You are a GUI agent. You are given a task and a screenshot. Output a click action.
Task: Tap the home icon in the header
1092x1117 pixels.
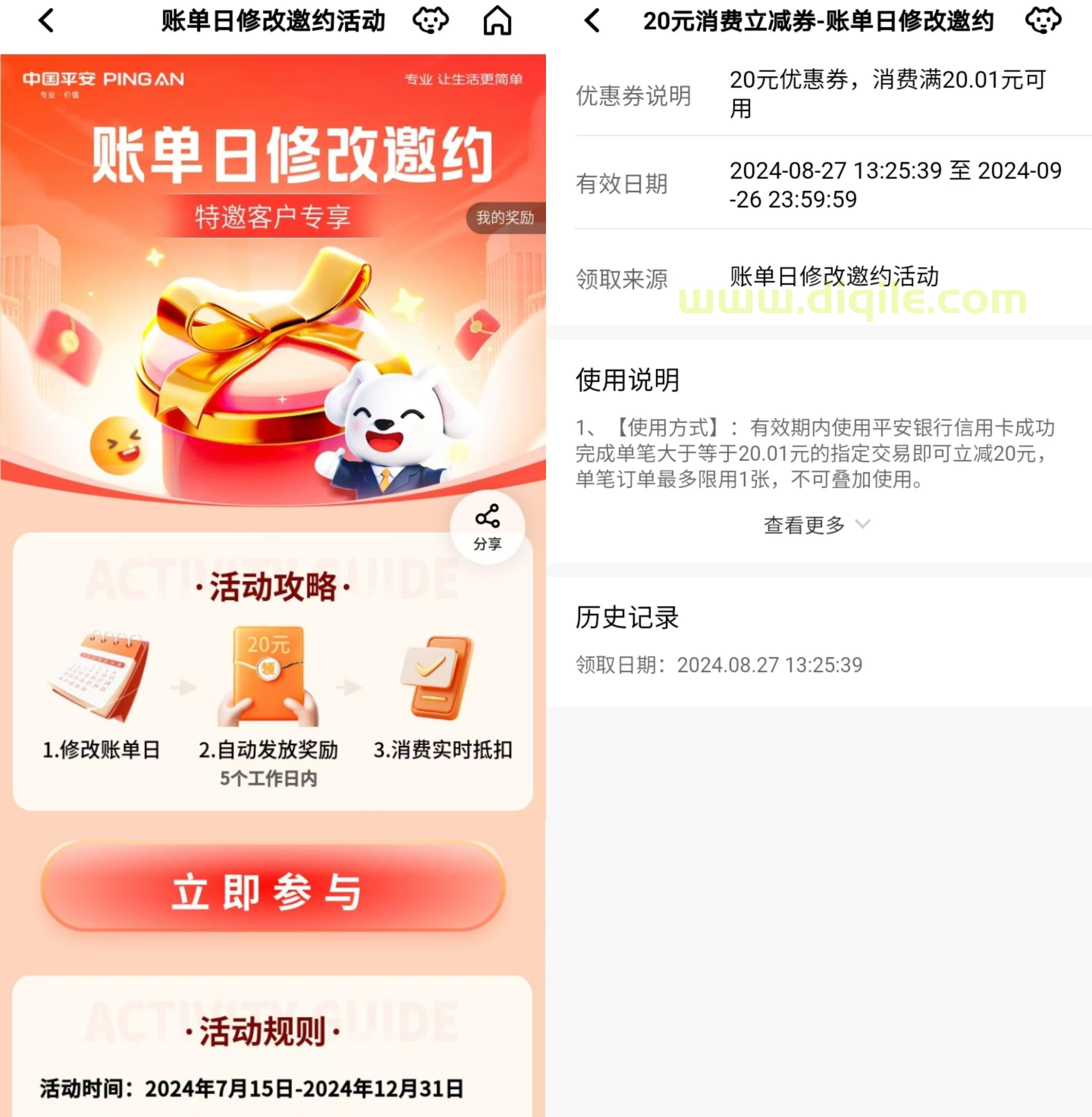(497, 21)
